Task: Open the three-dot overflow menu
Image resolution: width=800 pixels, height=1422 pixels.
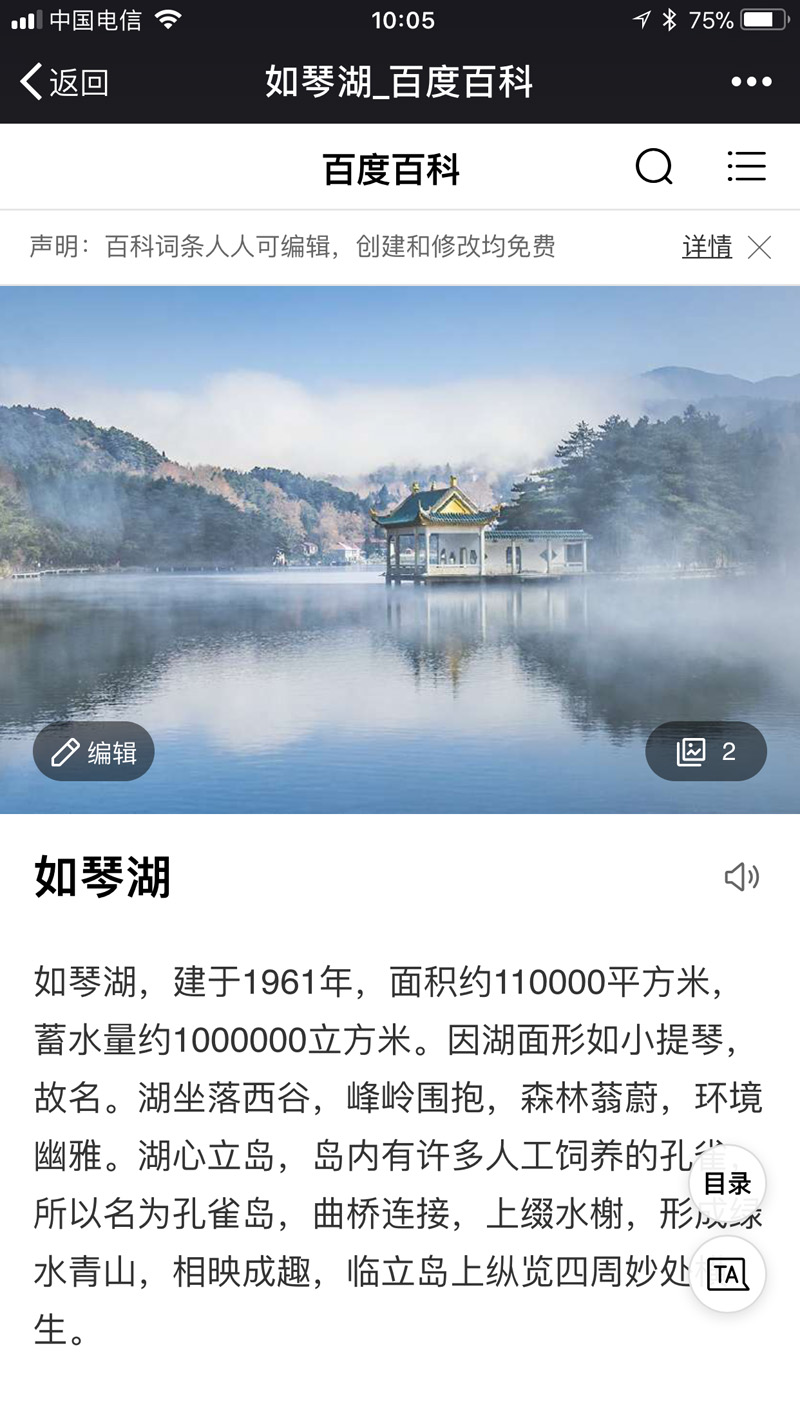Action: pos(751,82)
